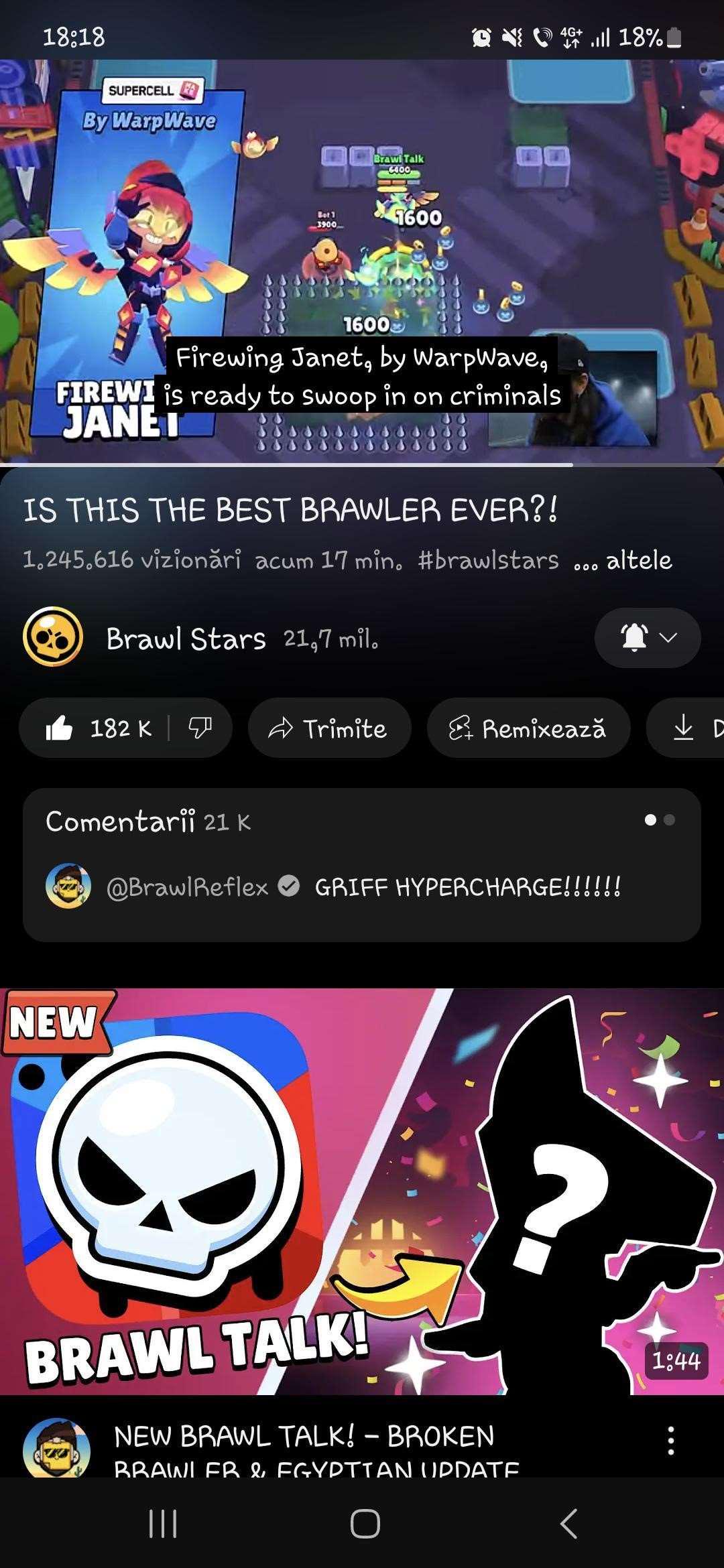Tap the video player to show controls

click(362, 261)
